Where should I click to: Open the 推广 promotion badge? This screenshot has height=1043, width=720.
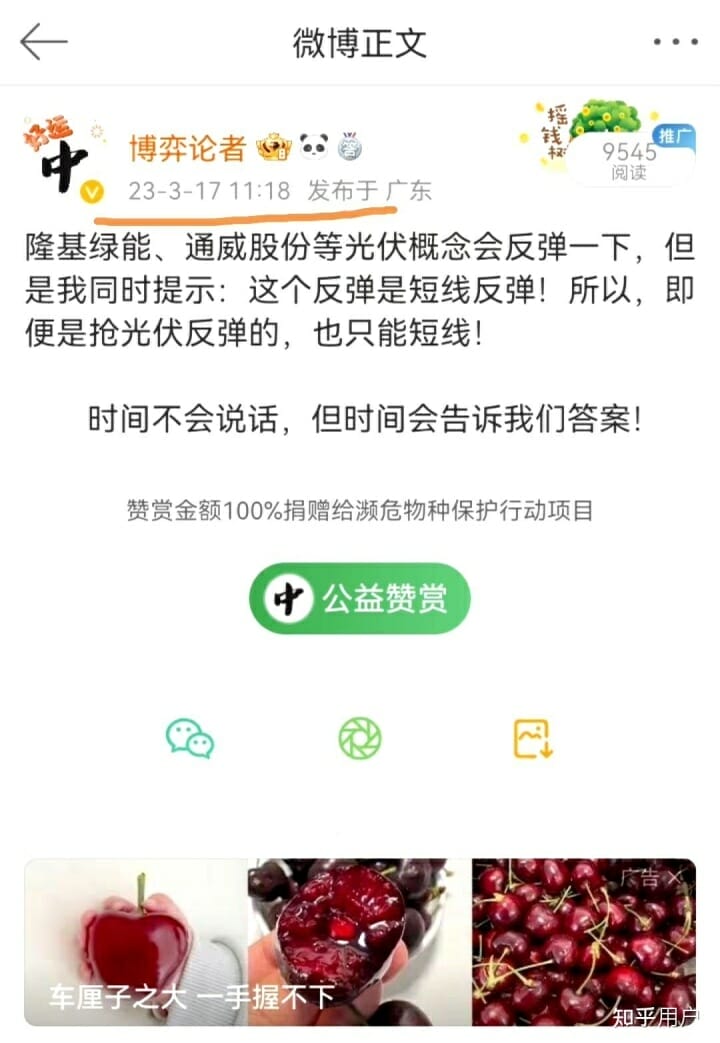coord(673,136)
